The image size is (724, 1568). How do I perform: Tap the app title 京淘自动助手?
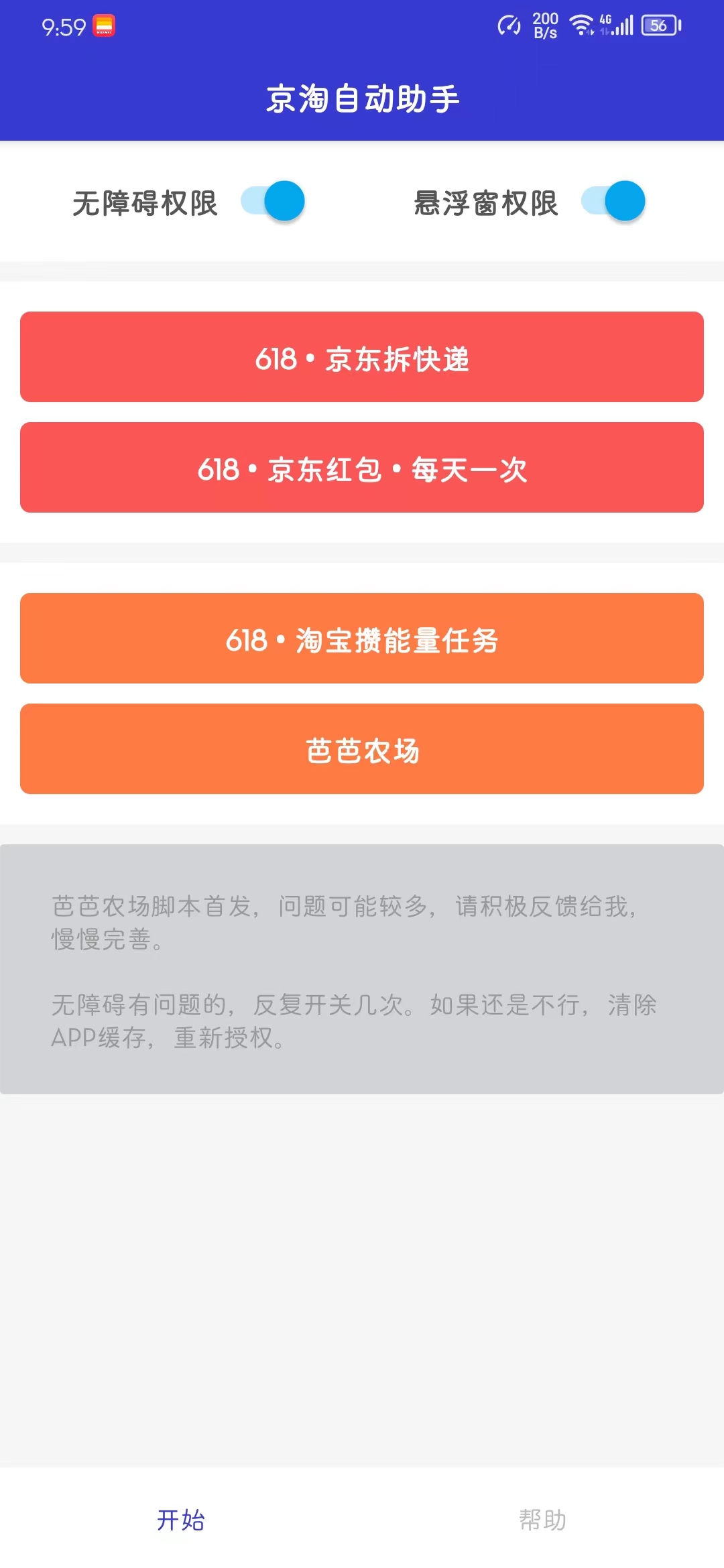pos(362,98)
